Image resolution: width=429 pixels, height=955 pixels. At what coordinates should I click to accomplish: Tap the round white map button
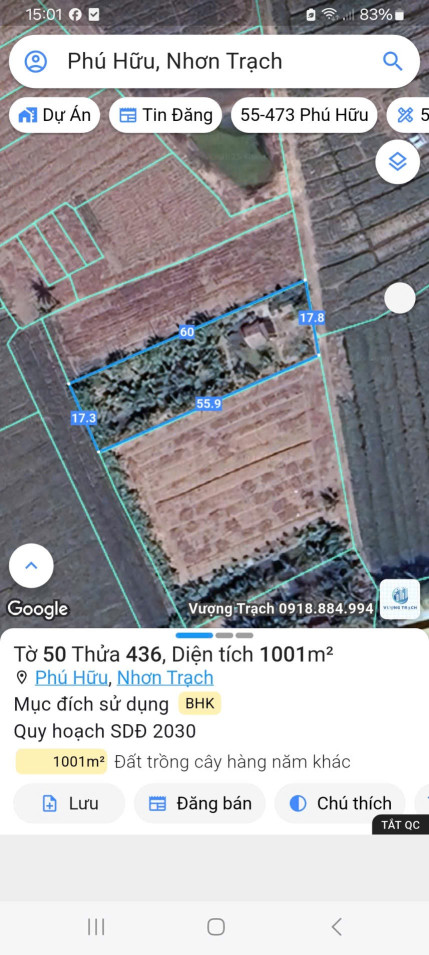click(x=400, y=298)
